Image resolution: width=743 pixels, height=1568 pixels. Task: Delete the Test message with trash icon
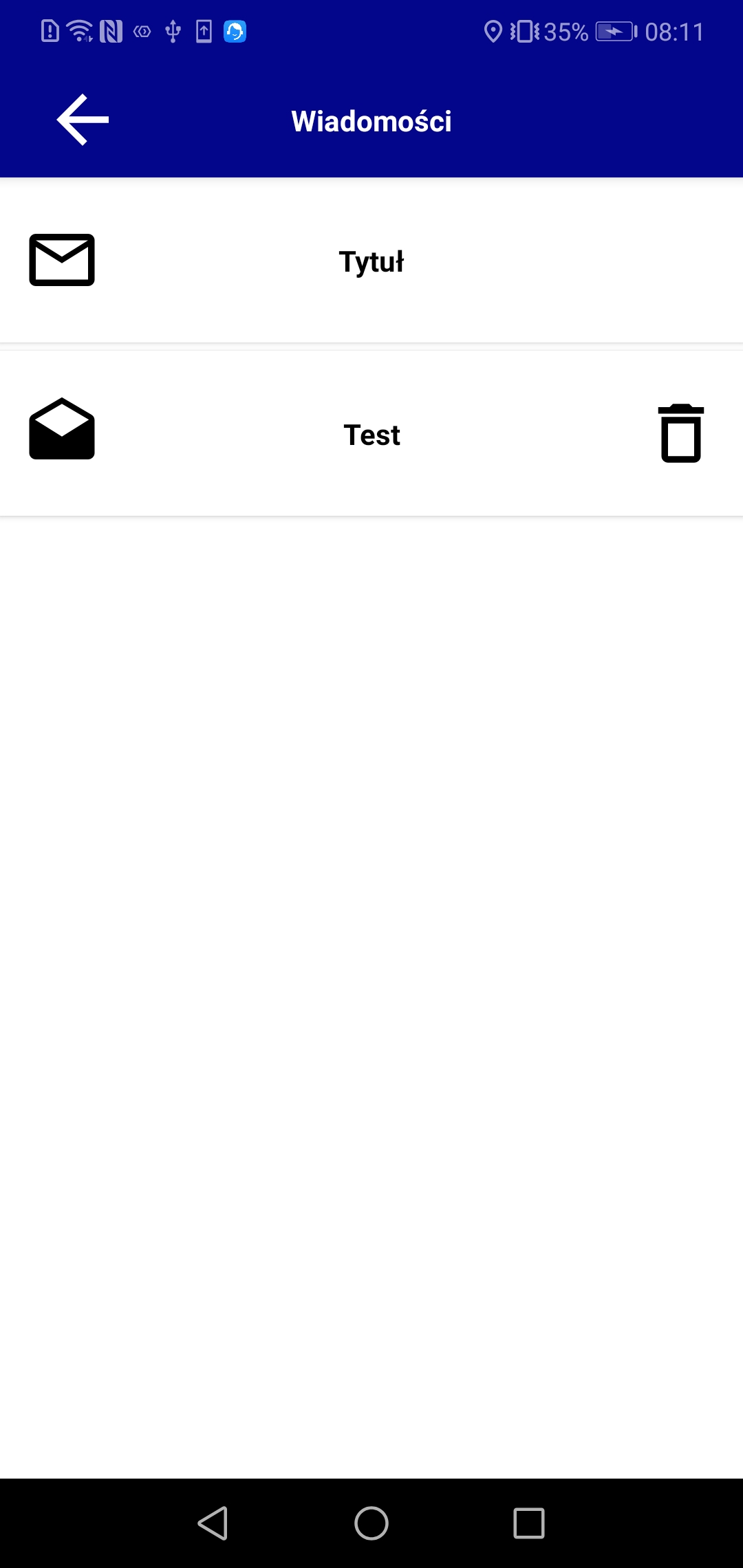coord(681,433)
